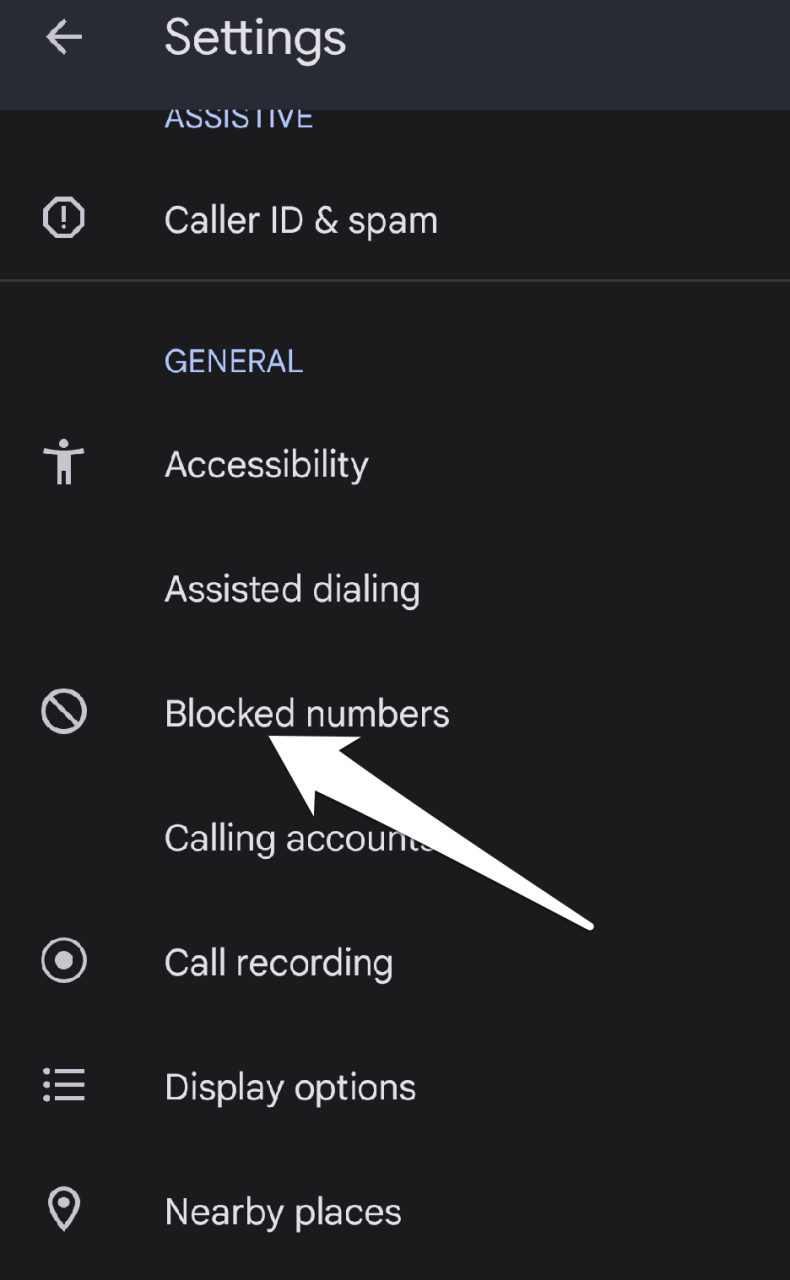This screenshot has height=1280, width=790.
Task: Open Nearby places
Action: 282,1212
